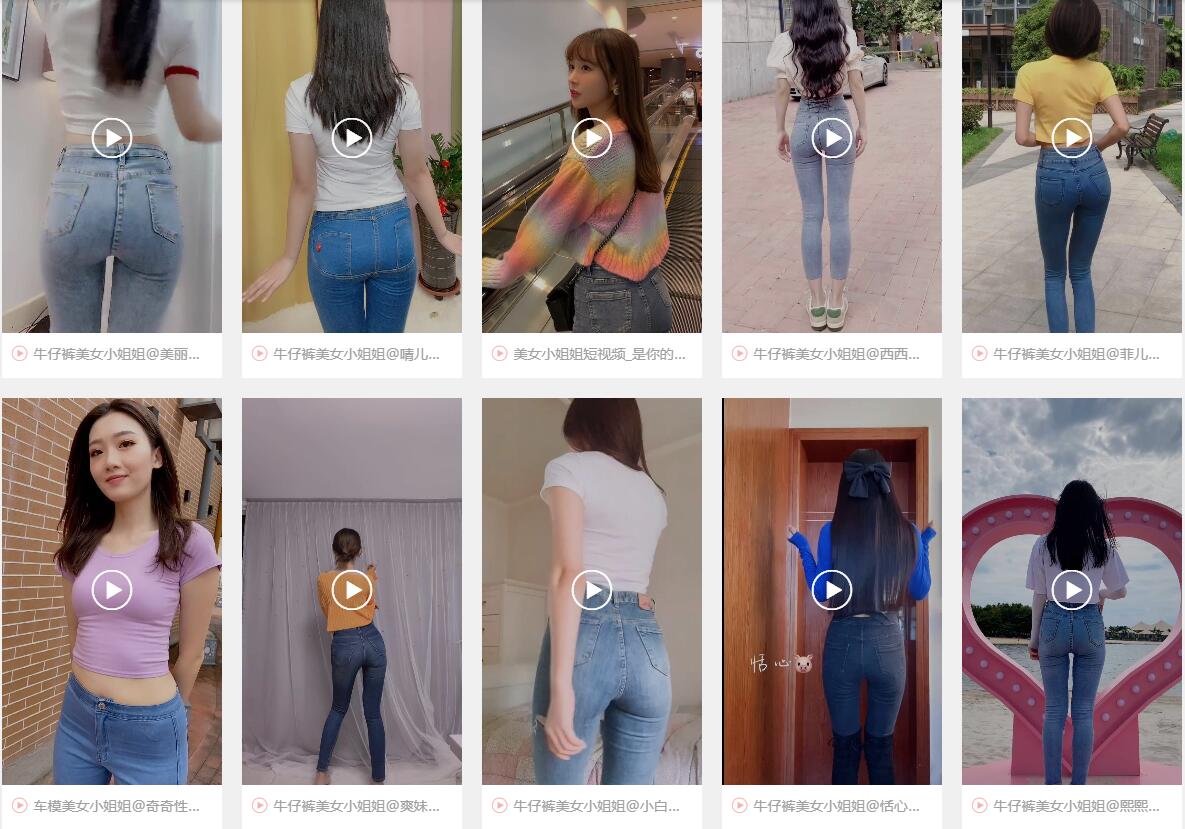The height and width of the screenshot is (829, 1185).
Task: Play the video titled 牛仔裤美女小姐姐@菲儿
Action: point(1072,138)
